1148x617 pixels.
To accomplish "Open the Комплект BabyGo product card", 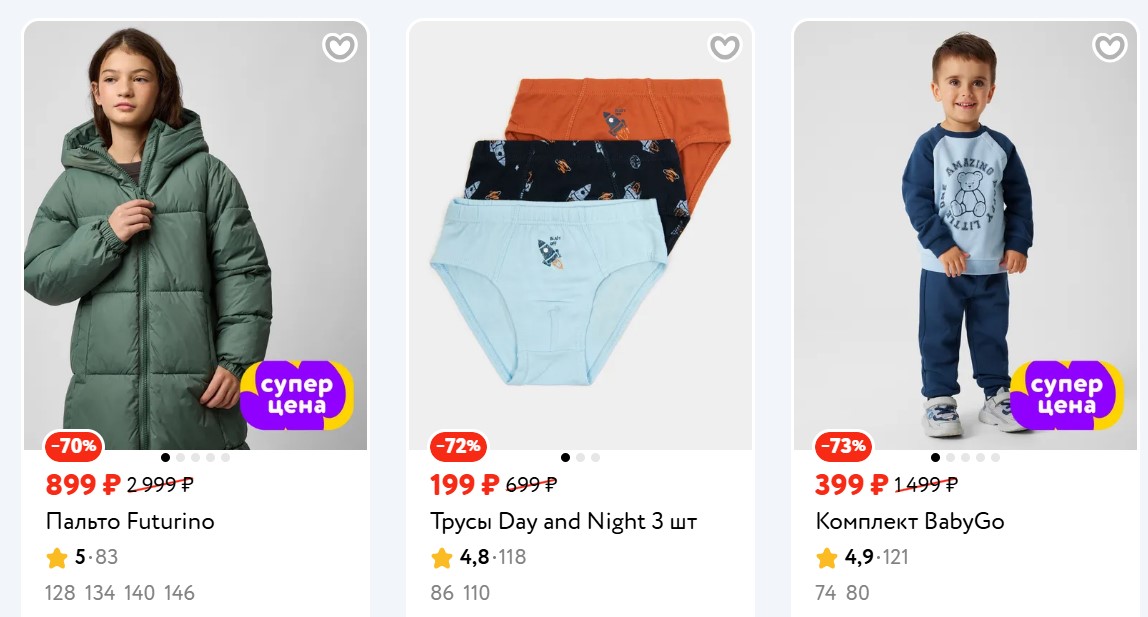I will pyautogui.click(x=909, y=522).
